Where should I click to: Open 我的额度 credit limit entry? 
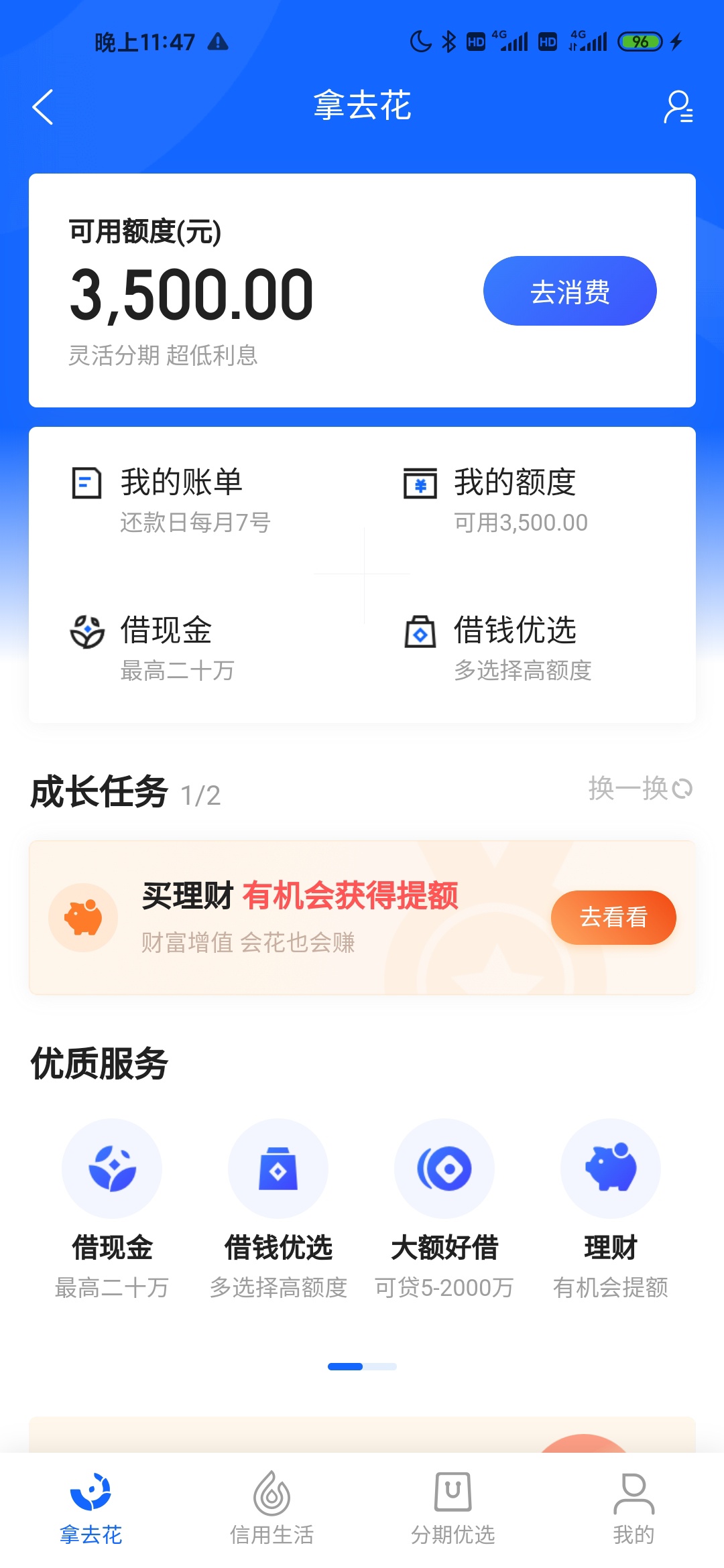496,500
